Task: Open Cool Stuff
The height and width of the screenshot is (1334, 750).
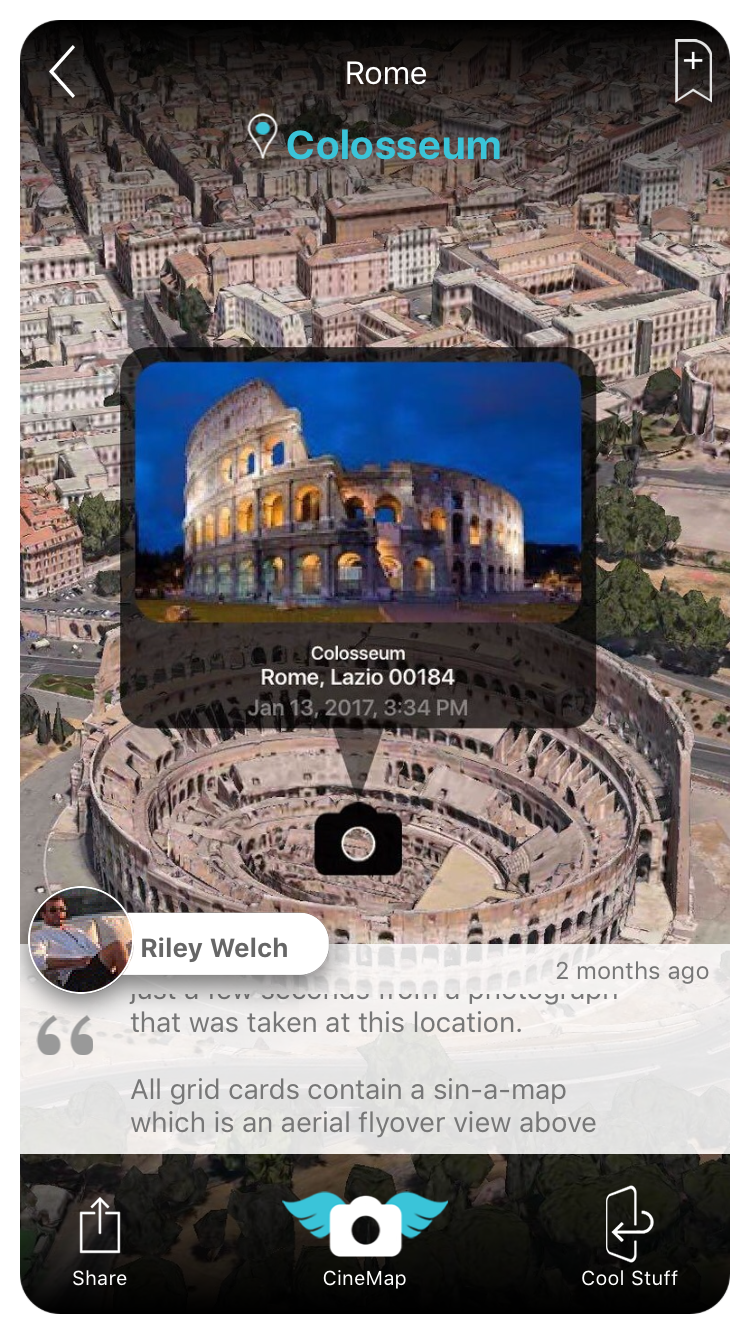Action: (x=630, y=1235)
